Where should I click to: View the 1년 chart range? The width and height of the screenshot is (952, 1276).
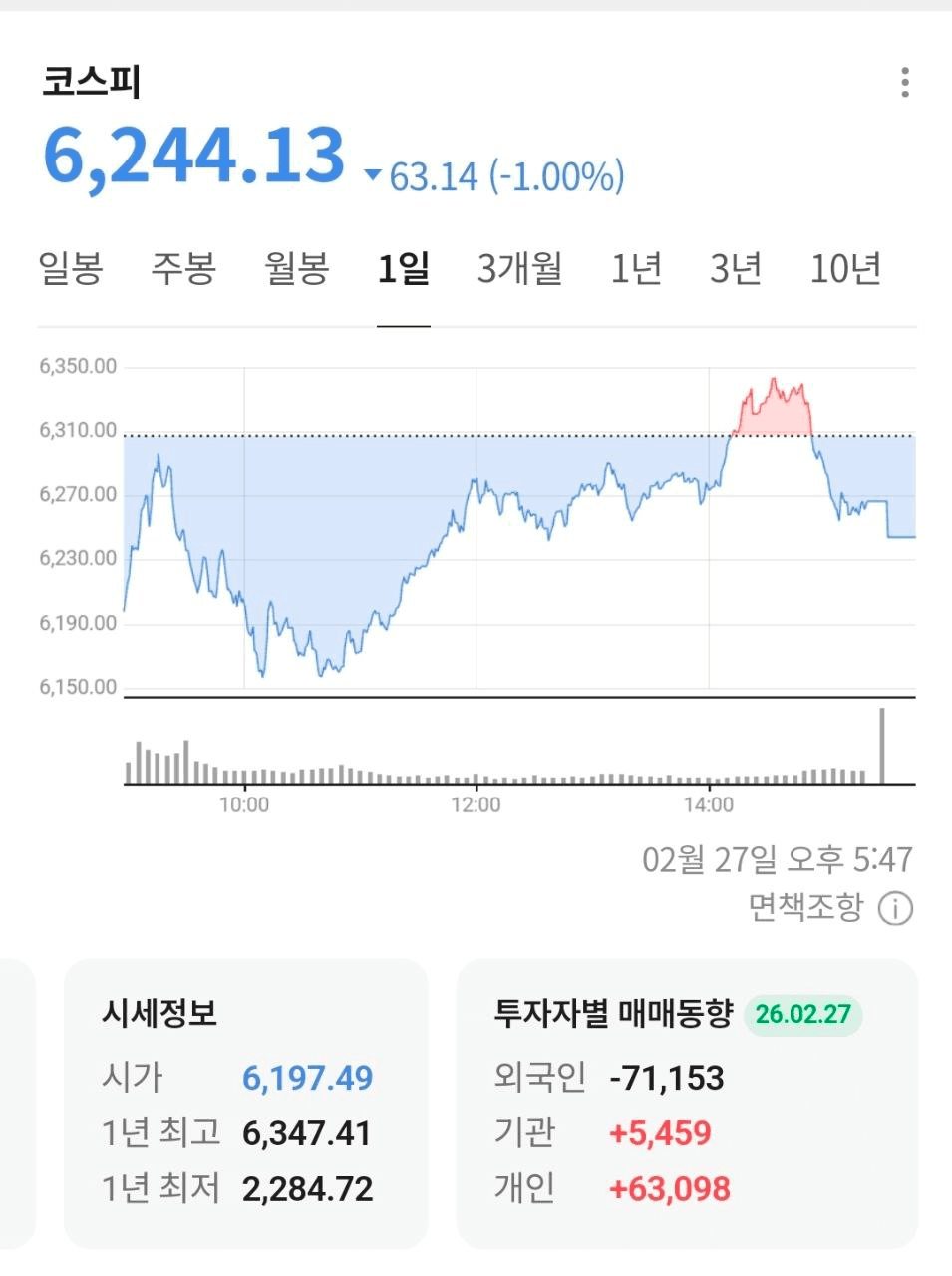pos(636,269)
